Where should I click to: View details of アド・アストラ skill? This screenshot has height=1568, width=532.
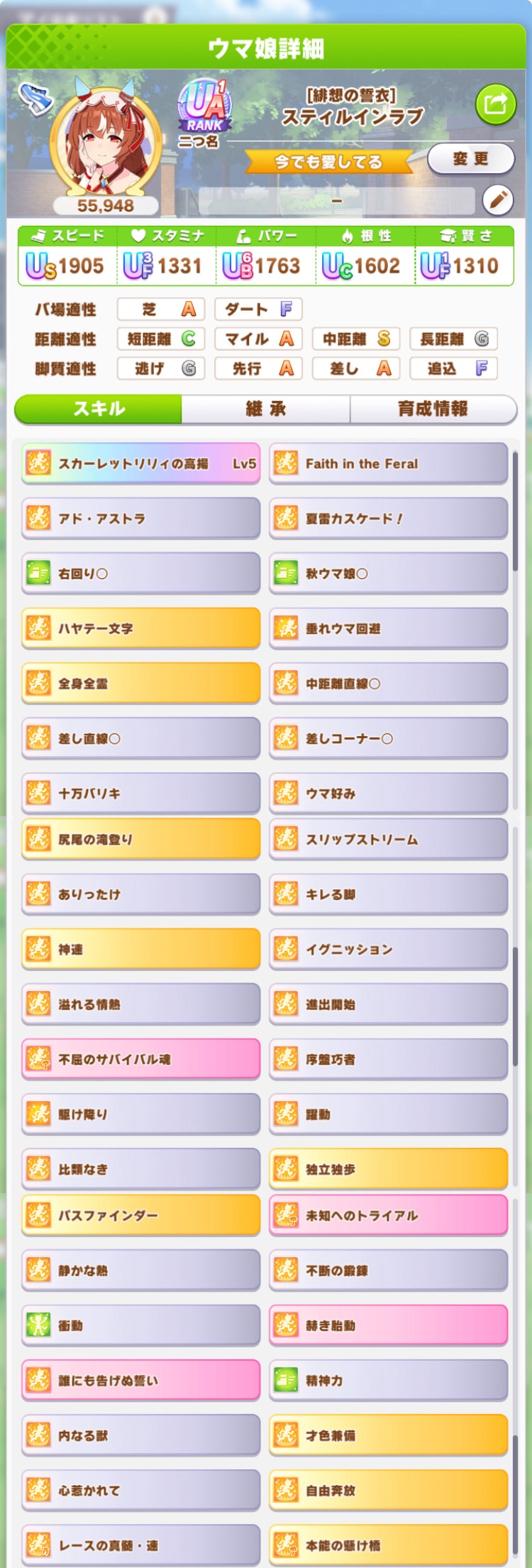pos(141,518)
